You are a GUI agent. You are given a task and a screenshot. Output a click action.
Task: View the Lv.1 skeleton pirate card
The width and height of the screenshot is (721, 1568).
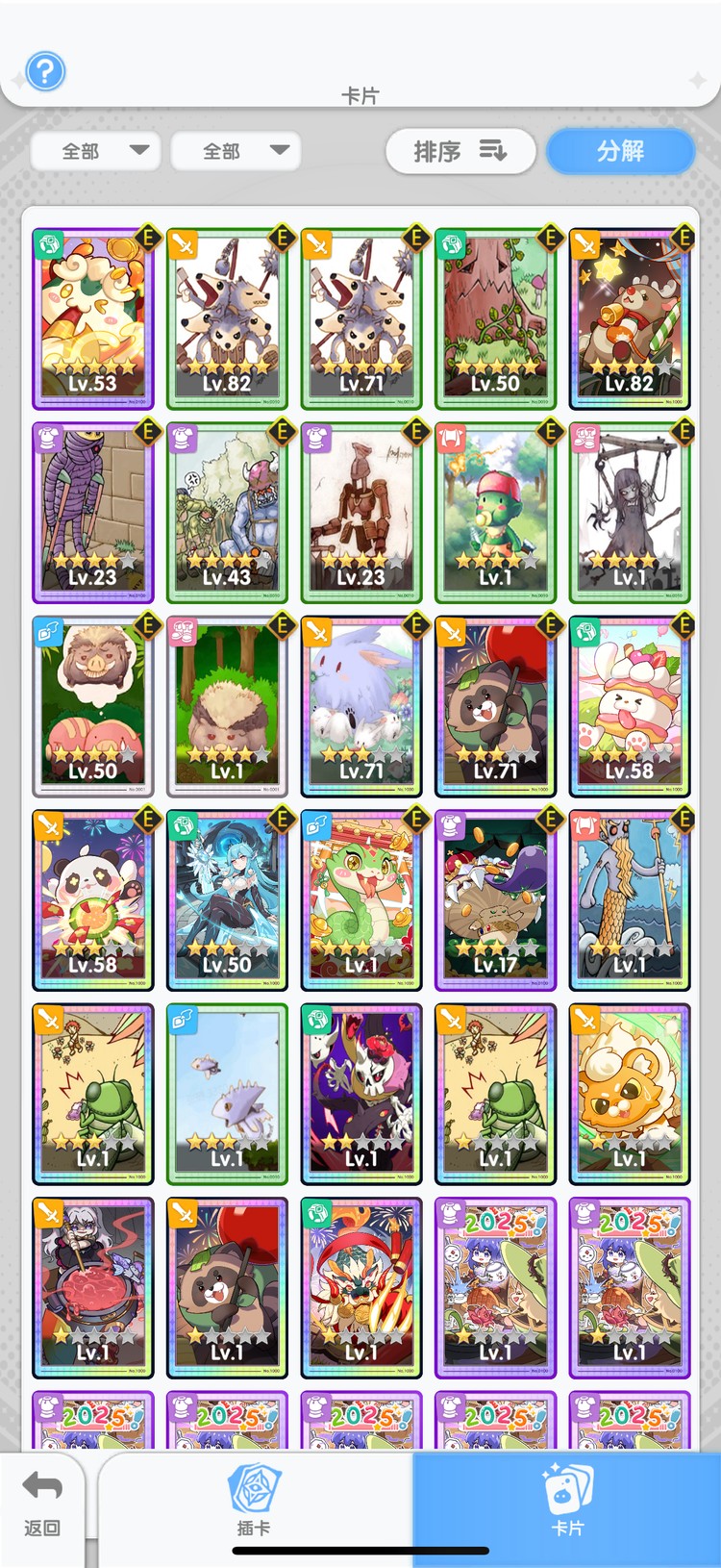click(361, 1094)
